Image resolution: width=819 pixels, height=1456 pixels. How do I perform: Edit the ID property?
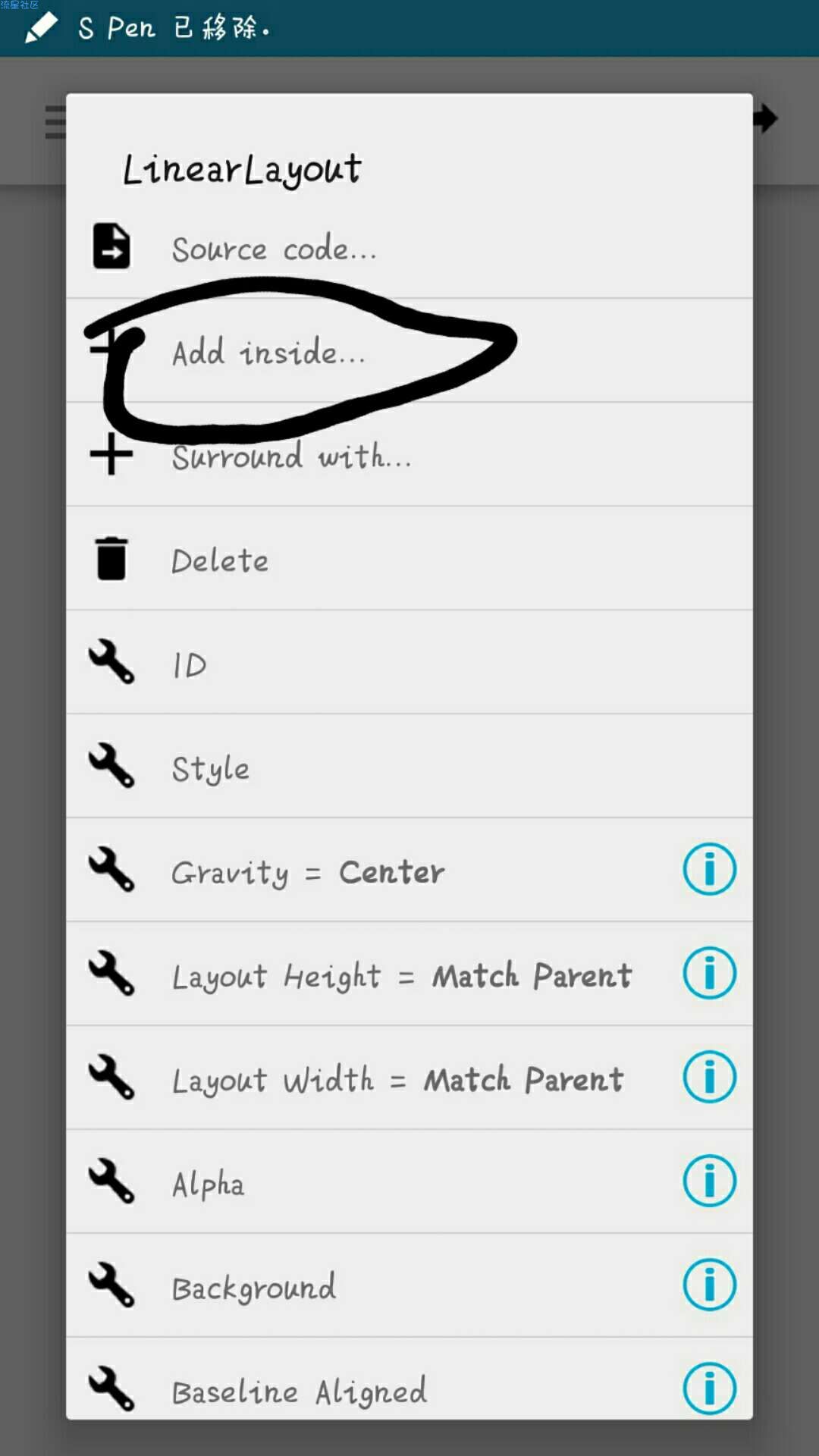[190, 665]
